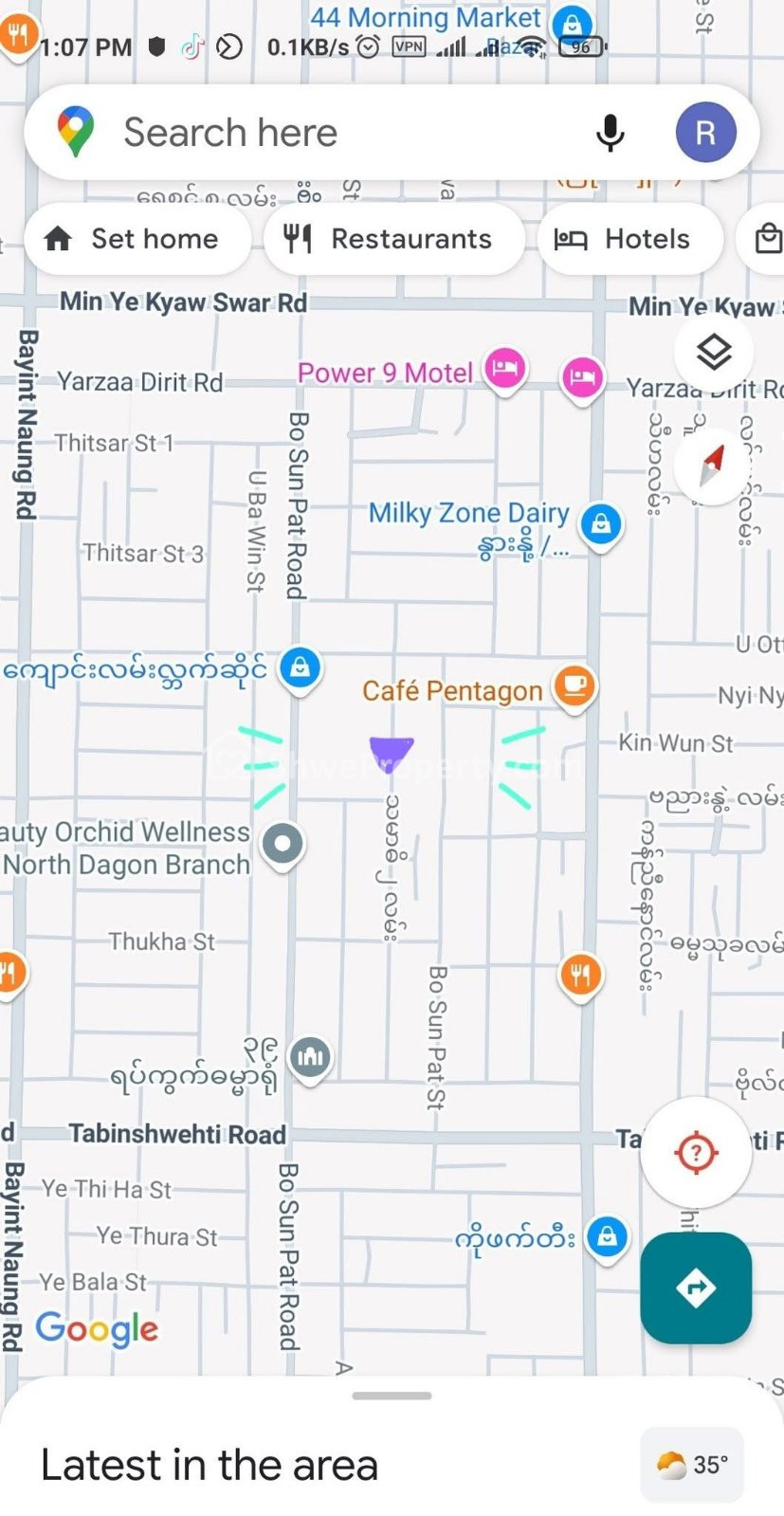Screen dimensions: 784x1516
Task: Start voice search with the microphone
Action: tap(610, 133)
